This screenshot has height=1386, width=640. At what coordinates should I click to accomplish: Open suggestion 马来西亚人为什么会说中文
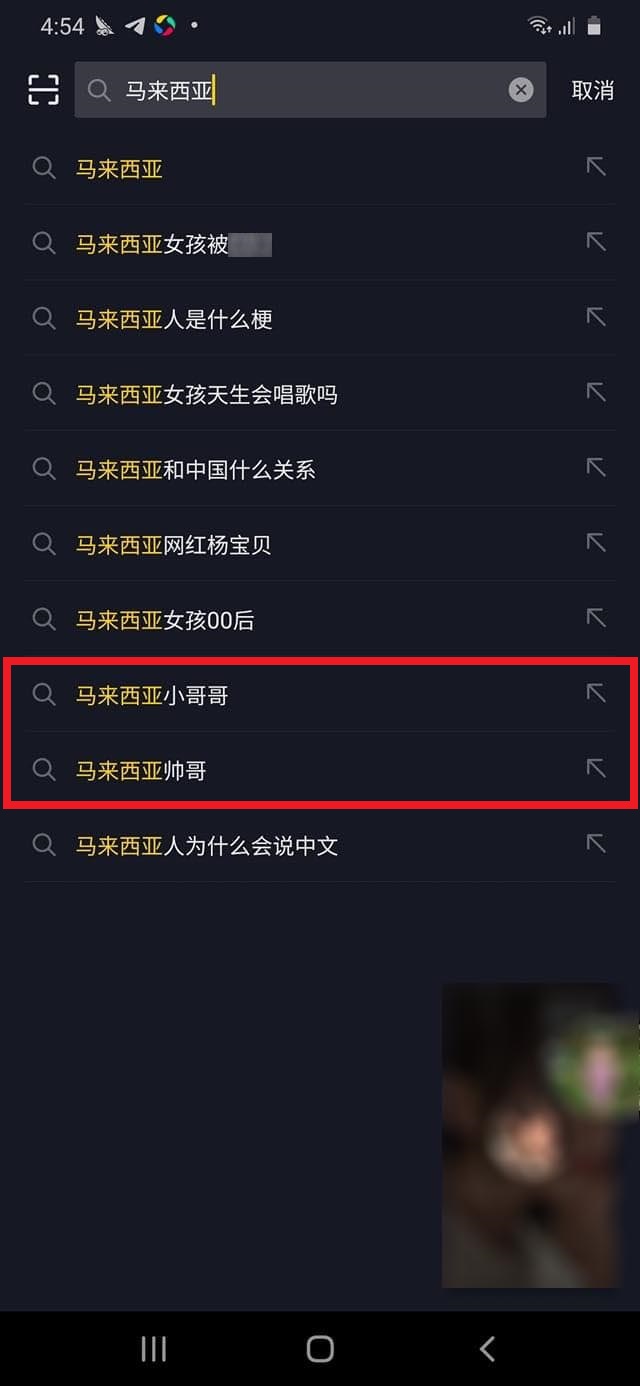pos(207,846)
